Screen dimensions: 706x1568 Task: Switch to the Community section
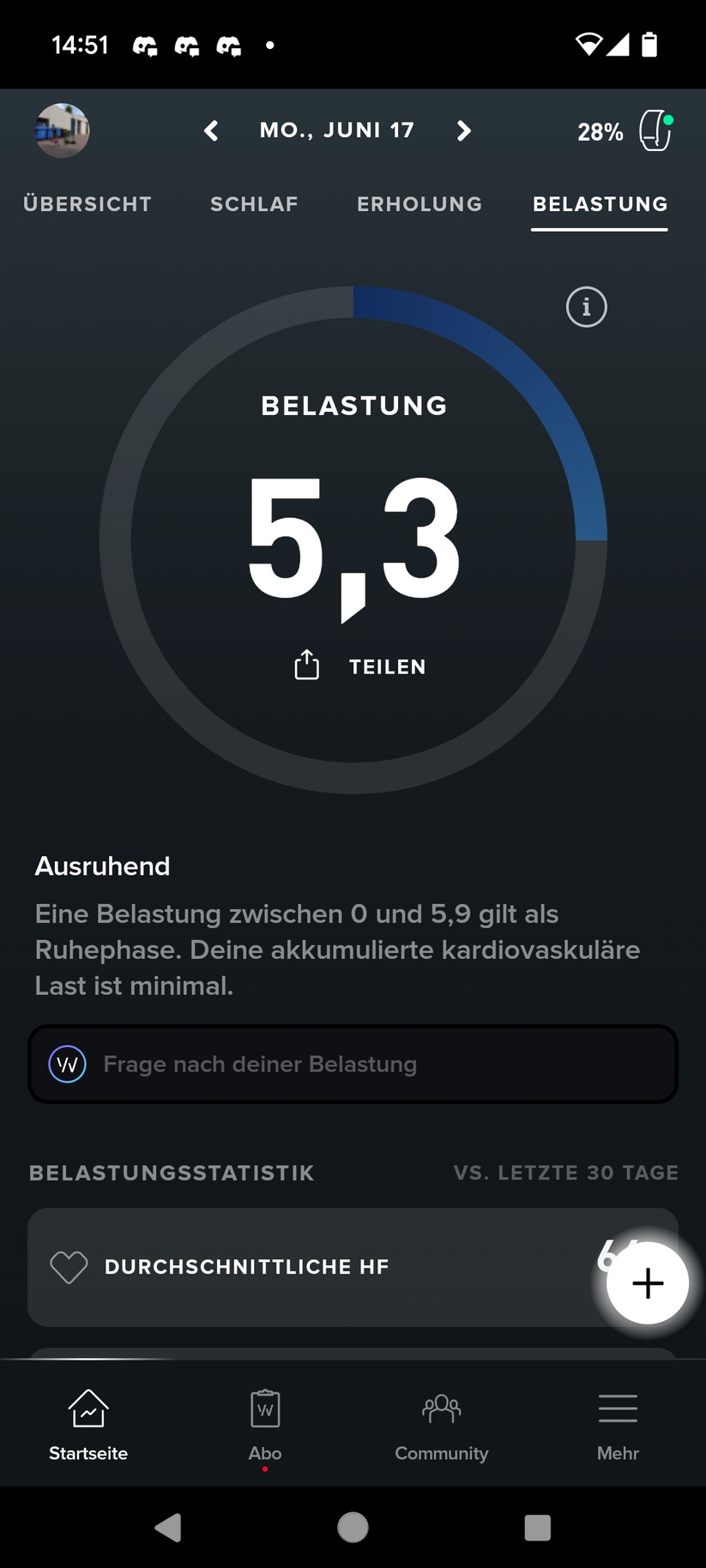point(441,1424)
